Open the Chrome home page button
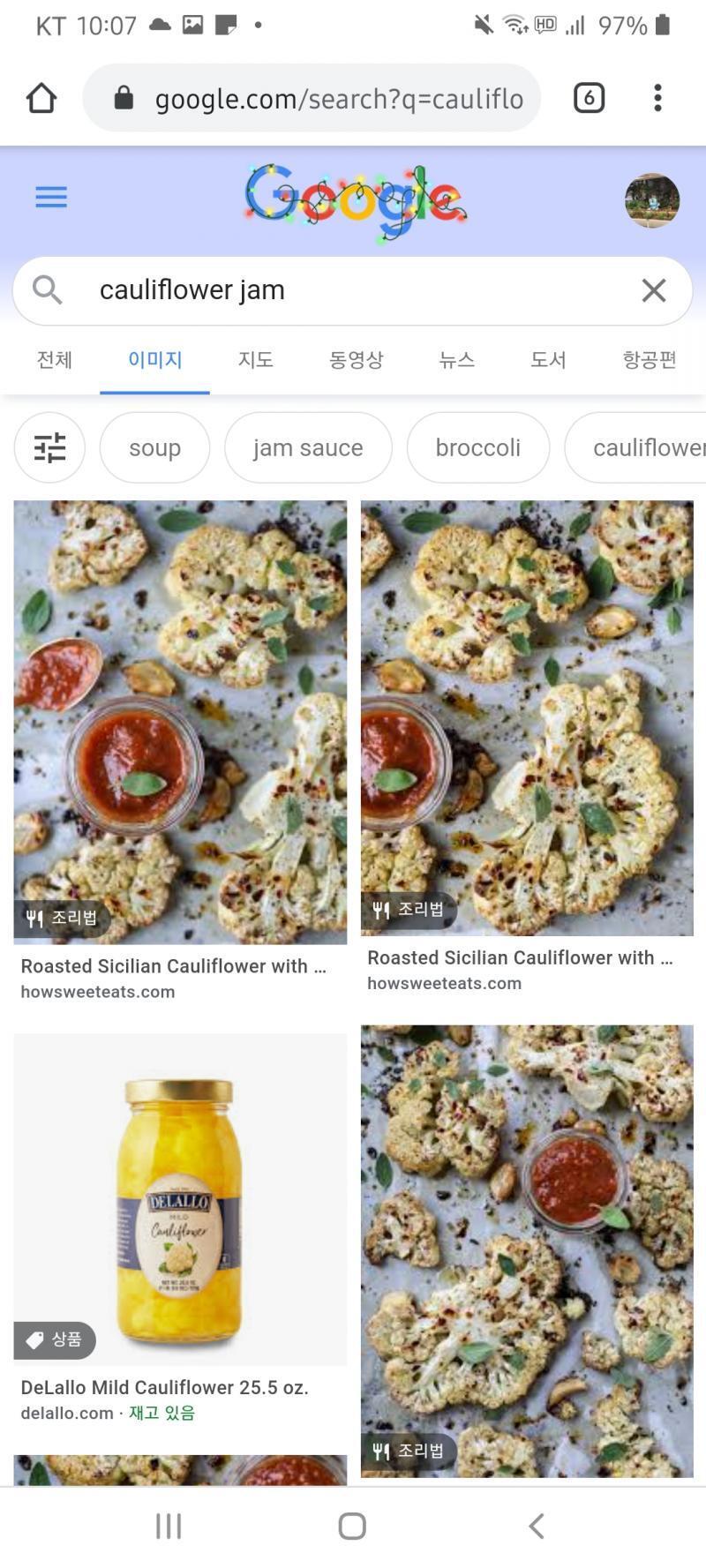706x1568 pixels. point(41,98)
